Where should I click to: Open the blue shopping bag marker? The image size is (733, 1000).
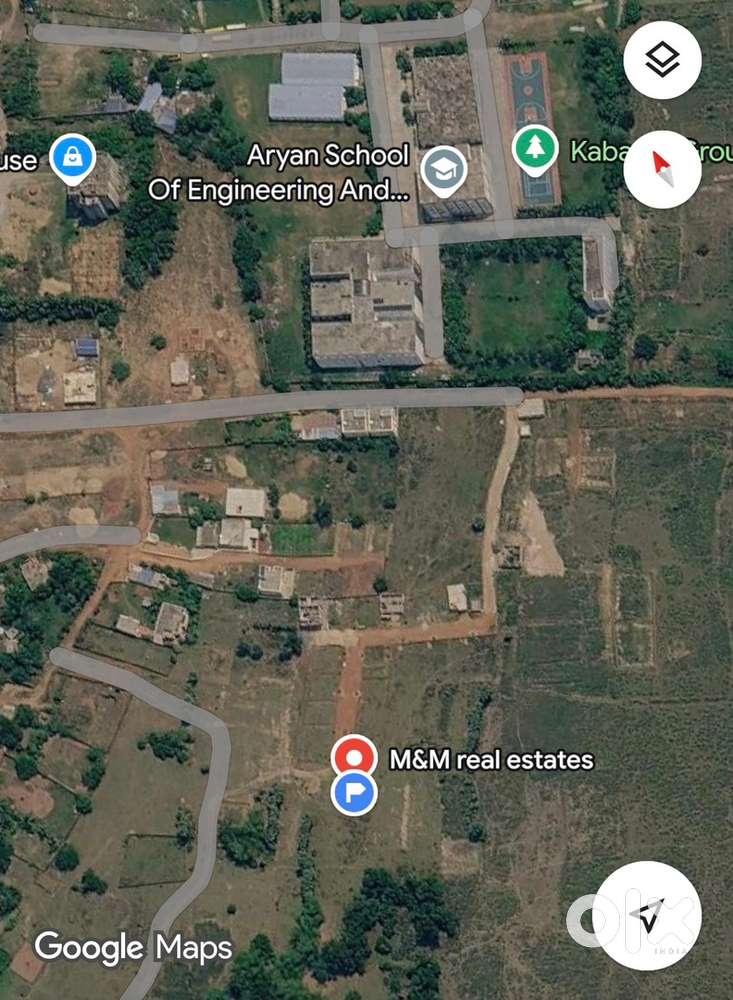click(73, 159)
